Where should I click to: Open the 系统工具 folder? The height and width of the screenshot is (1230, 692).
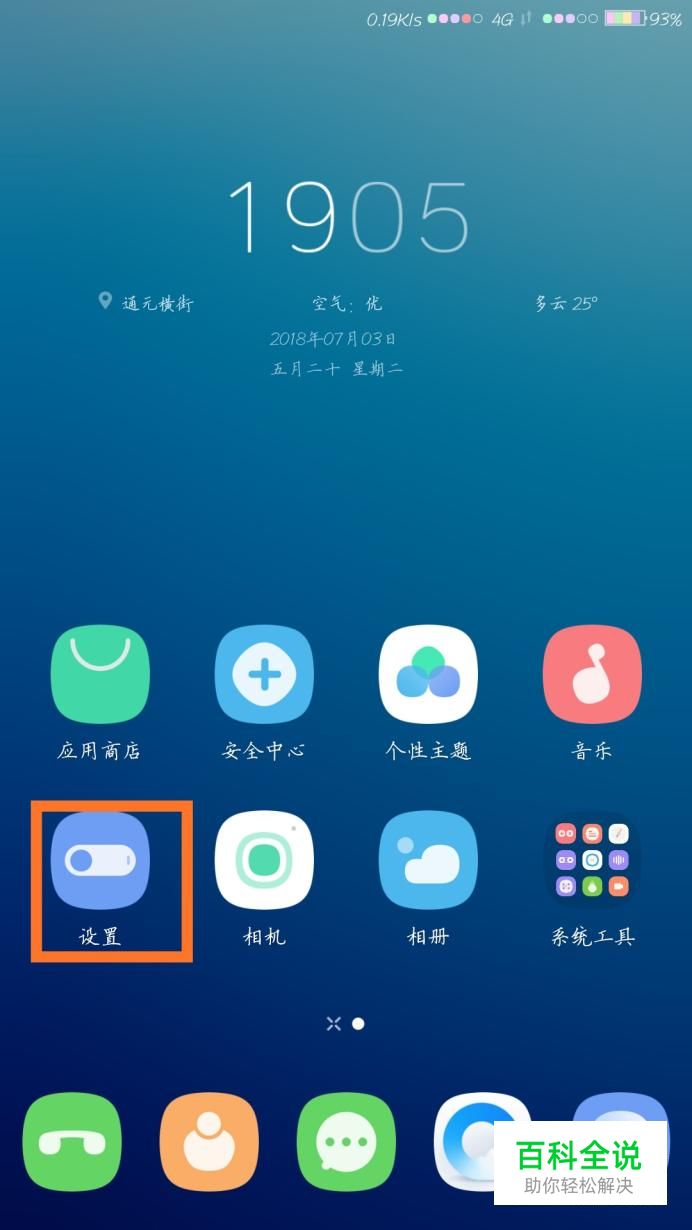[x=592, y=861]
